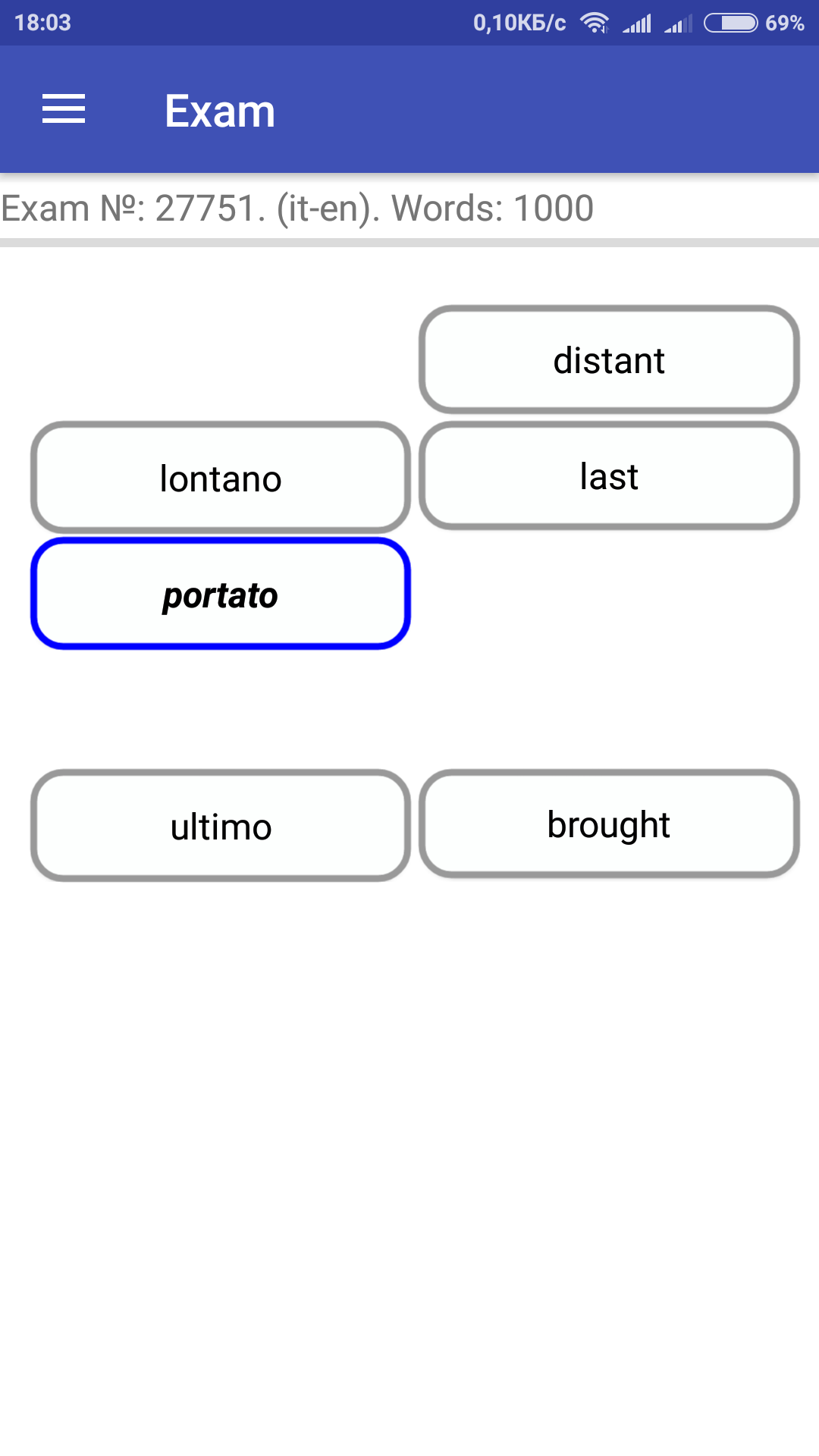Pick the Italian word "ultimo"
The height and width of the screenshot is (1456, 819).
tap(221, 826)
